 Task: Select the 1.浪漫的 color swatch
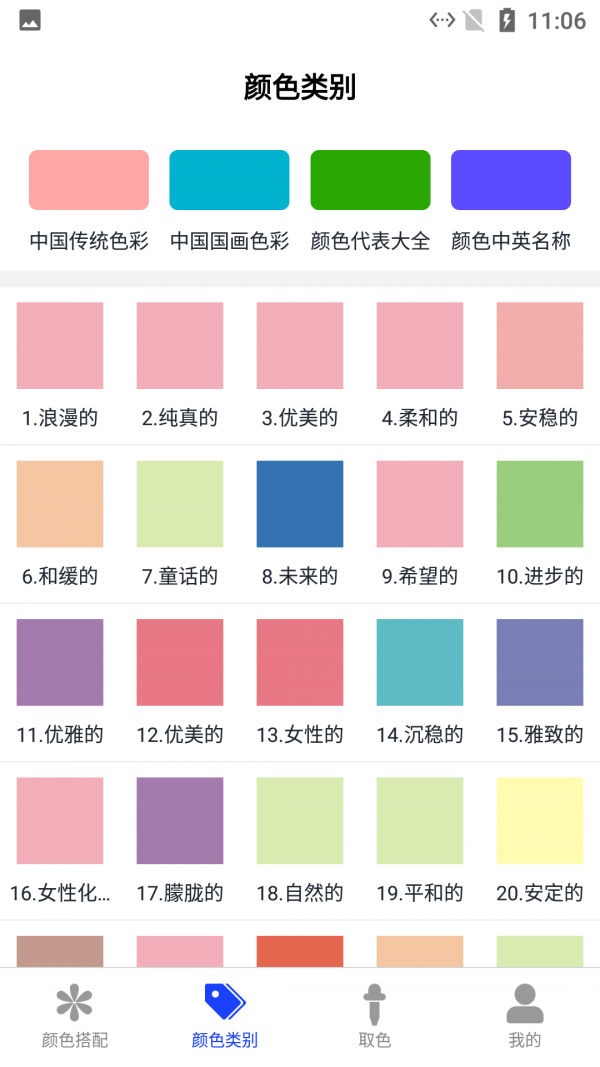tap(60, 346)
